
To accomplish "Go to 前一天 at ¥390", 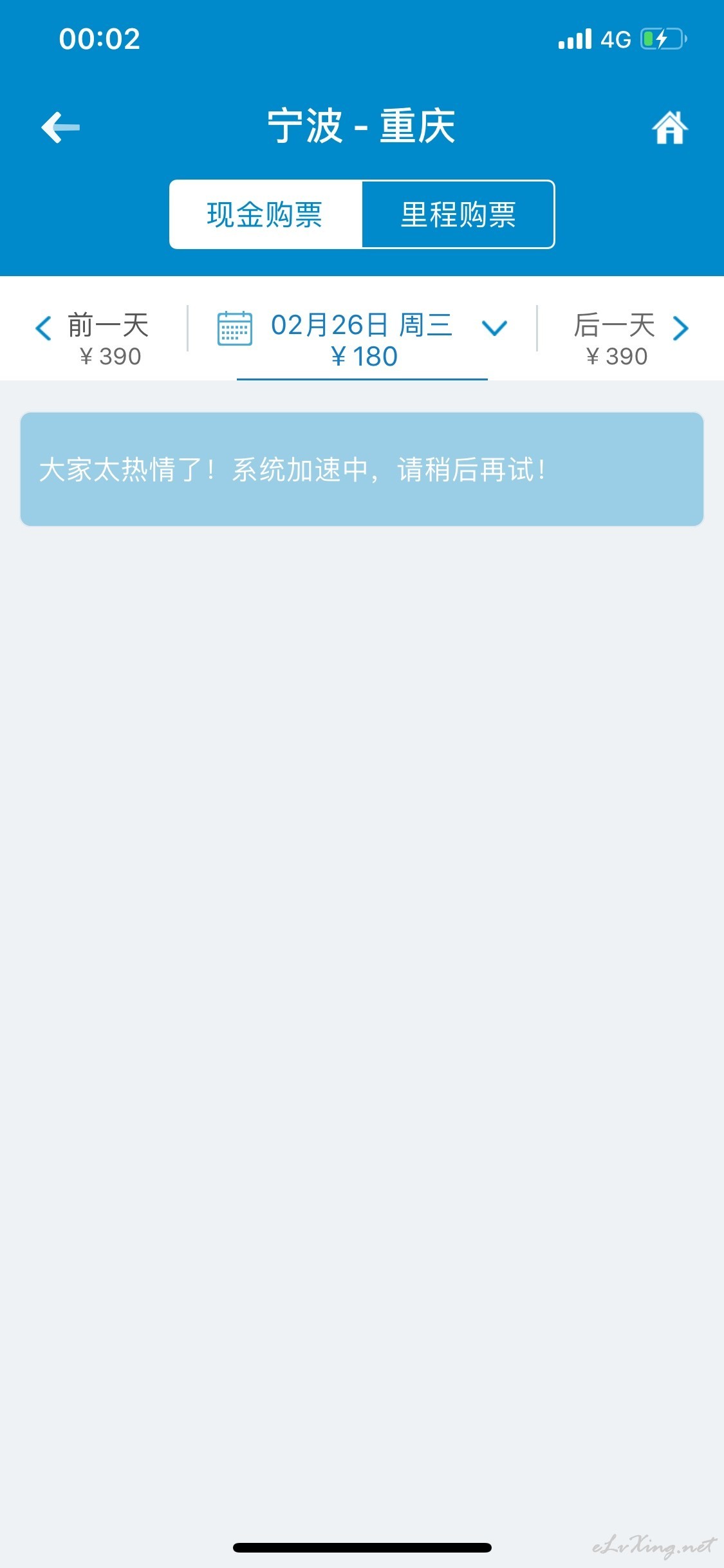I will tap(94, 339).
